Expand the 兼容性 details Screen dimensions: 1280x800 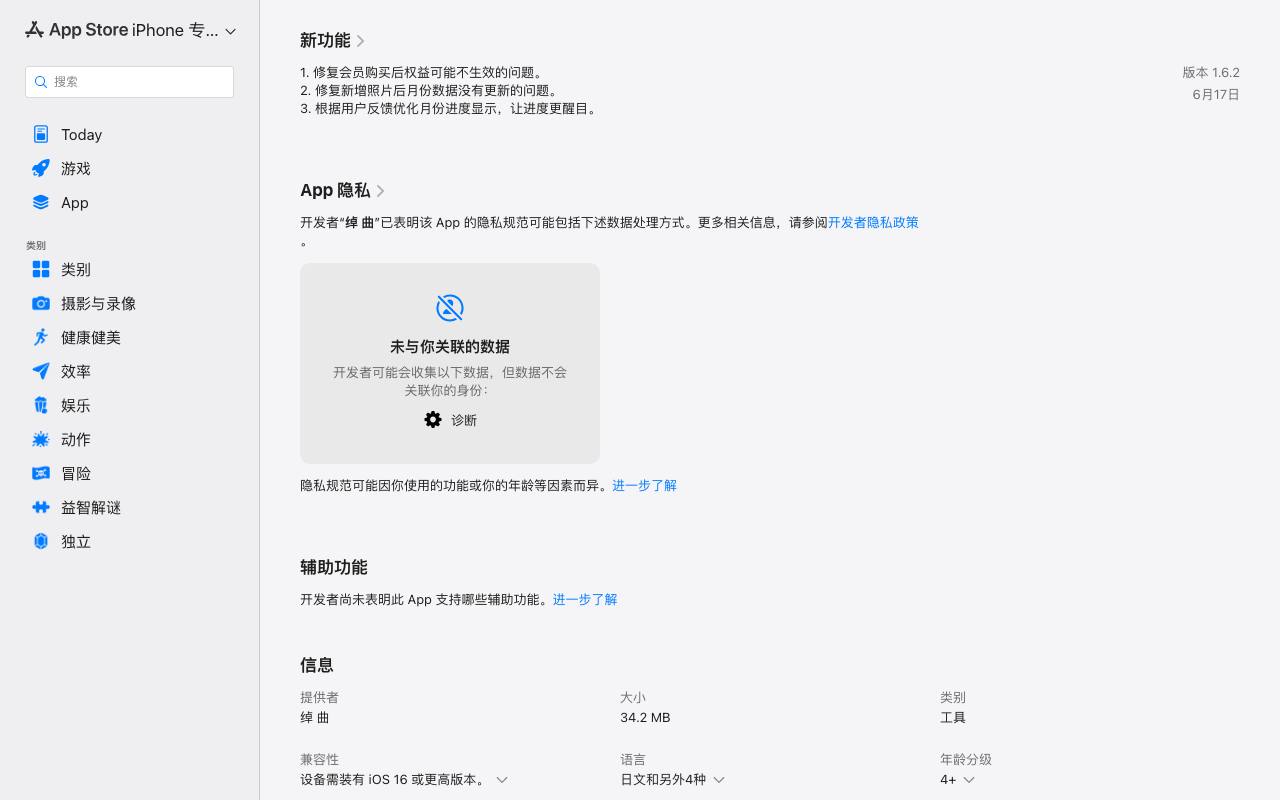[x=404, y=780]
